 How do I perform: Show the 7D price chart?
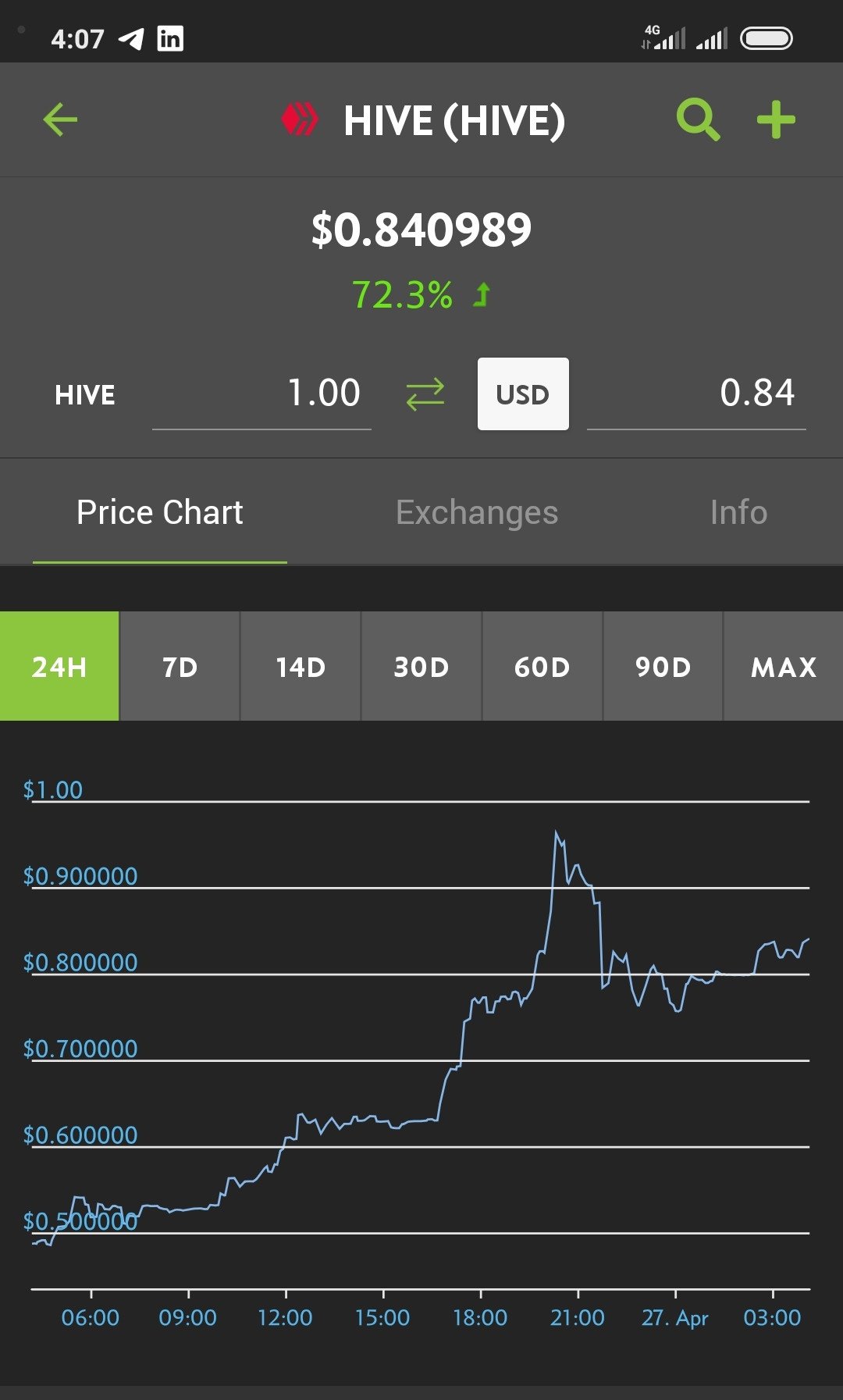[x=180, y=666]
